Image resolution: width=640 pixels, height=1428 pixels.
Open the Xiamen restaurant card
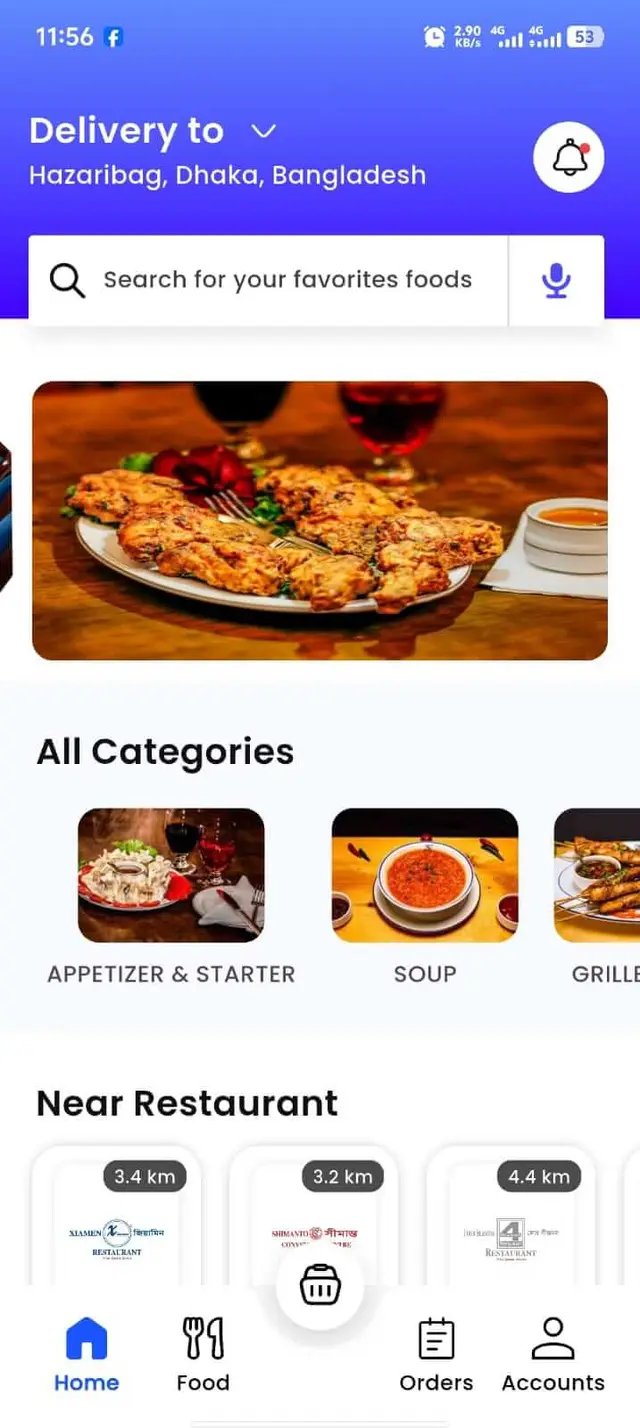tap(117, 1225)
